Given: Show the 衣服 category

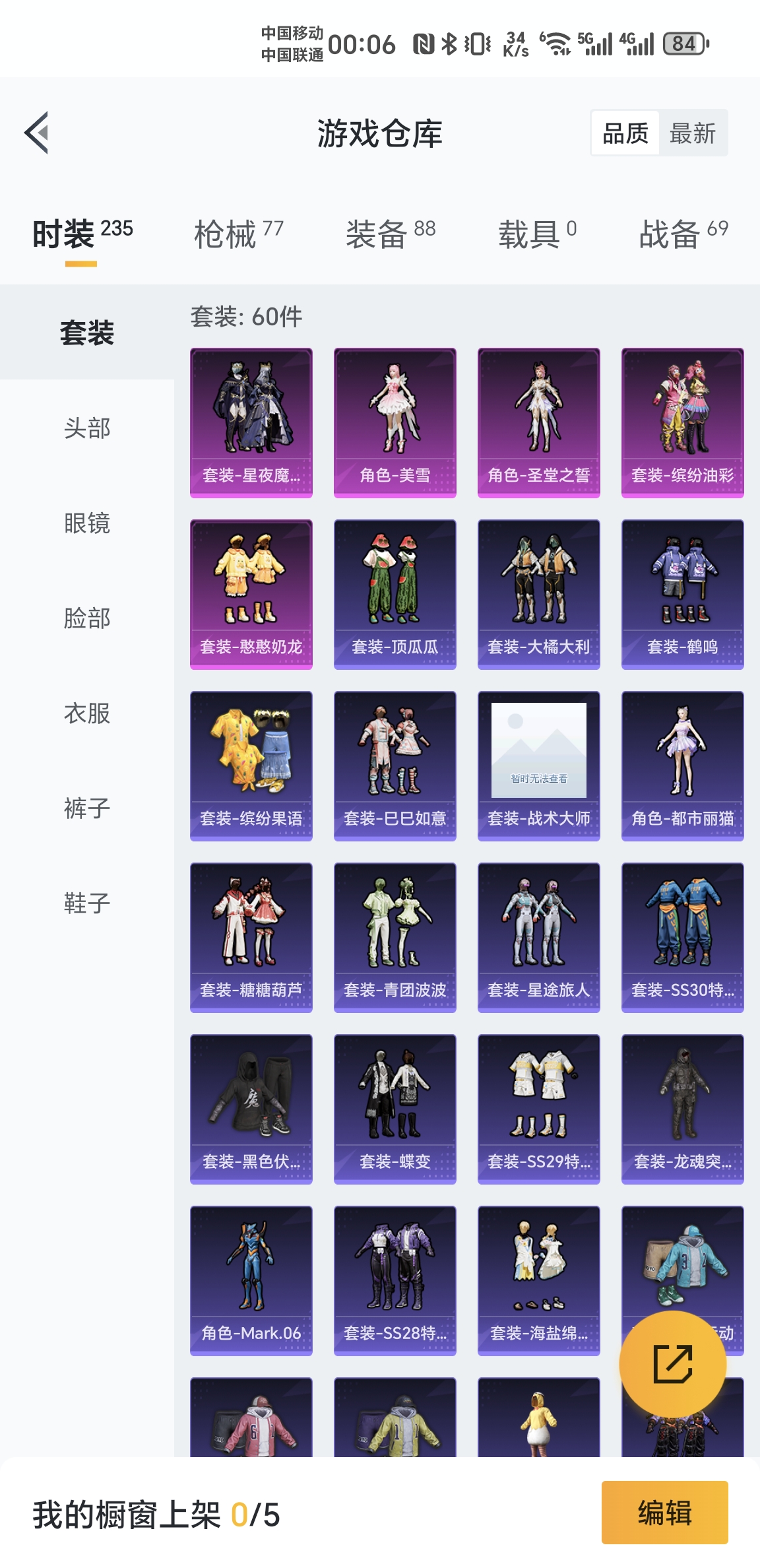Looking at the screenshot, I should pyautogui.click(x=87, y=713).
